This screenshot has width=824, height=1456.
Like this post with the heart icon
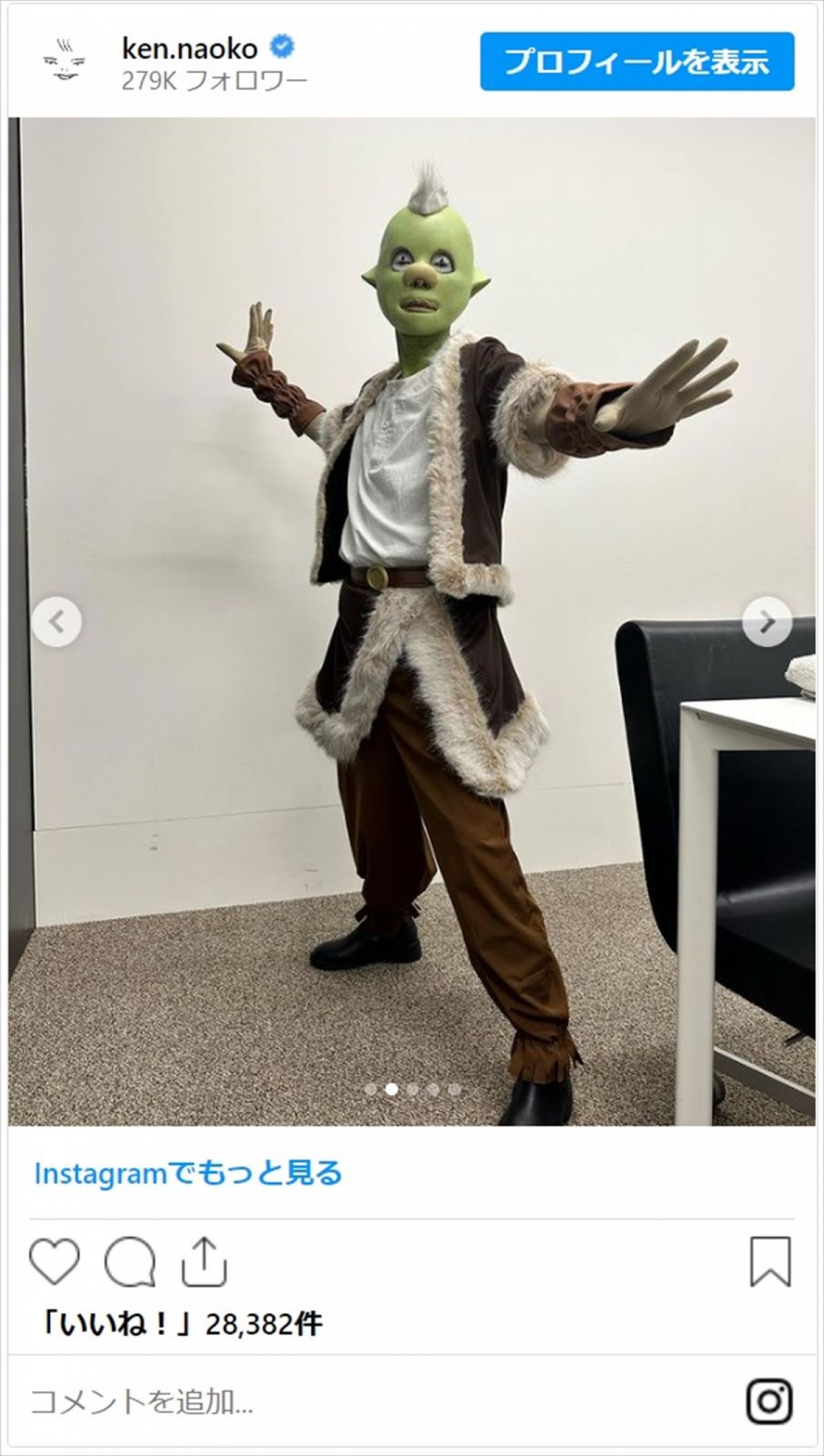coord(54,1261)
